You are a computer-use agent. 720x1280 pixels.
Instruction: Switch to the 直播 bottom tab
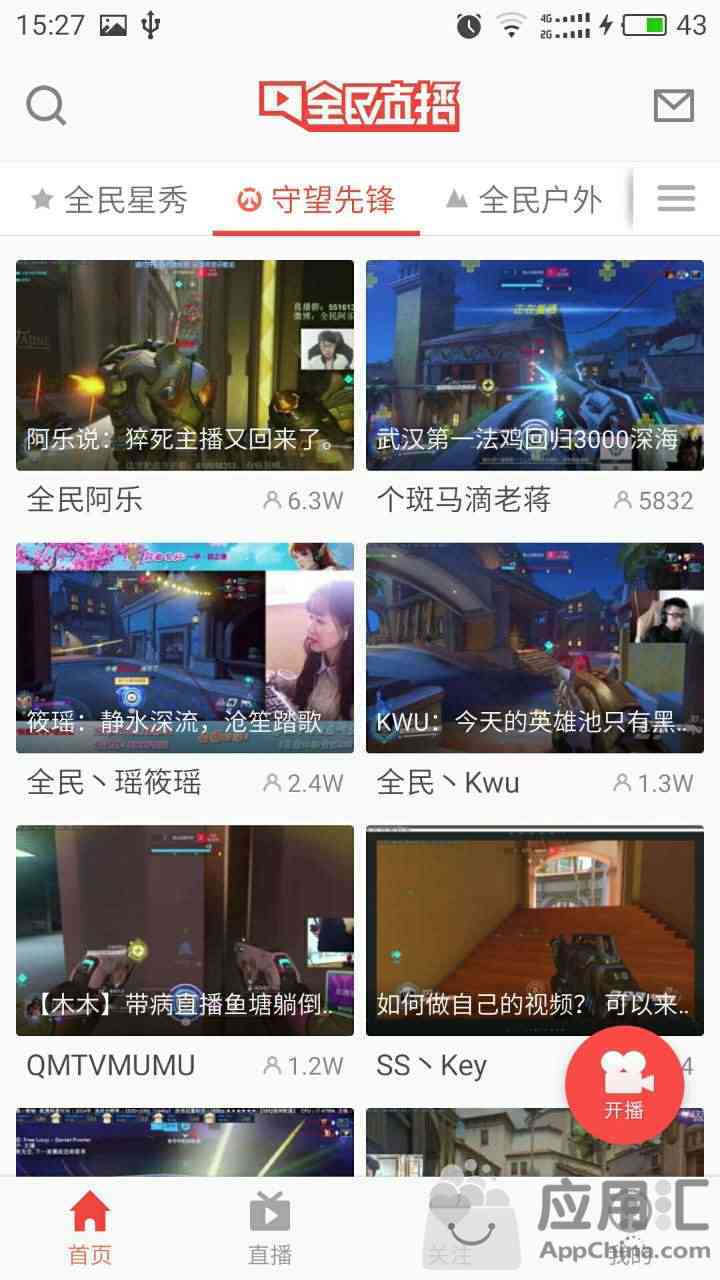click(x=269, y=1228)
